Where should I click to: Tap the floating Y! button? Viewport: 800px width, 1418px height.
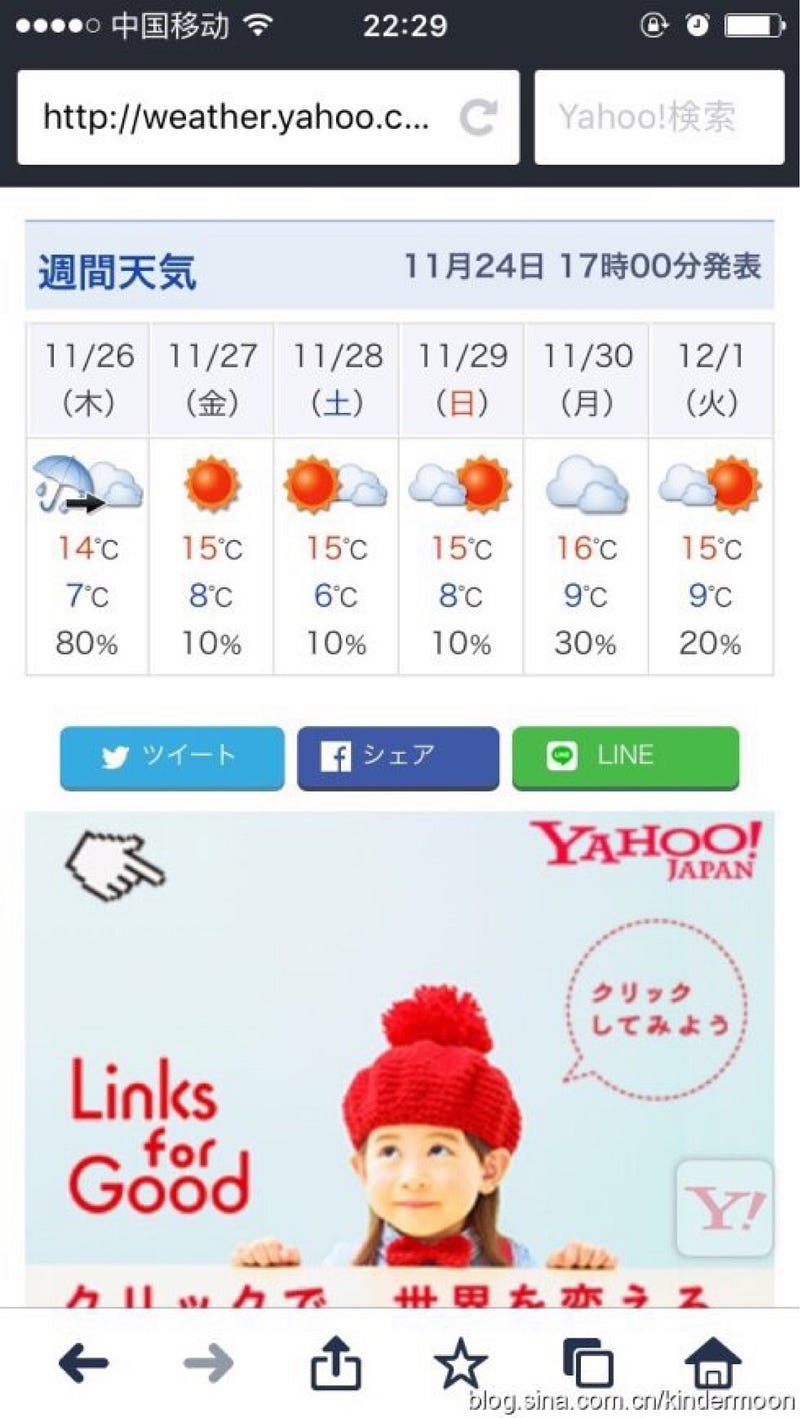tap(724, 1208)
